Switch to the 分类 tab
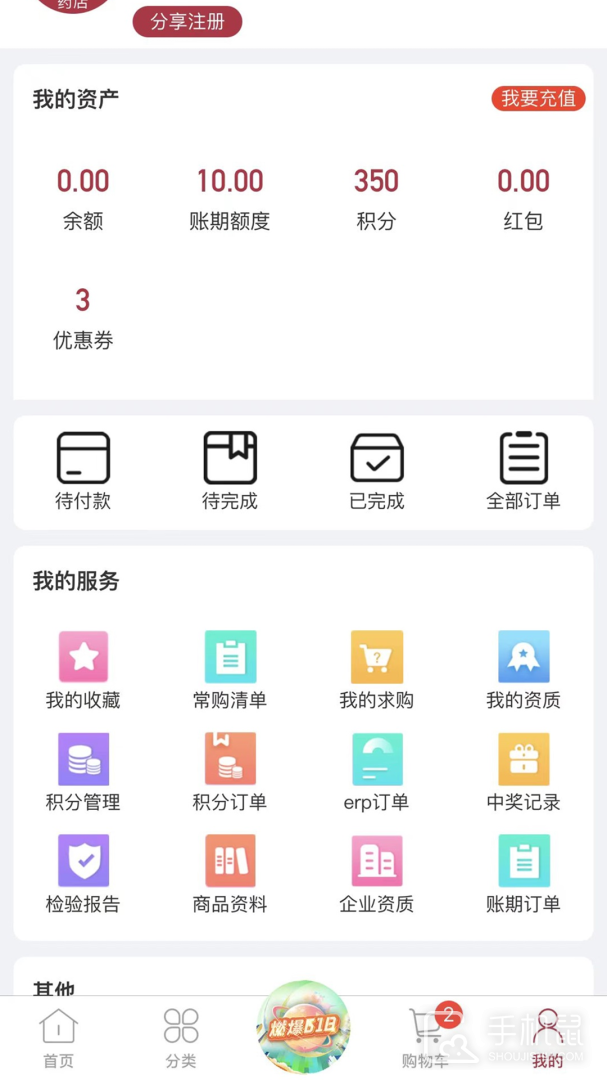 [181, 1038]
